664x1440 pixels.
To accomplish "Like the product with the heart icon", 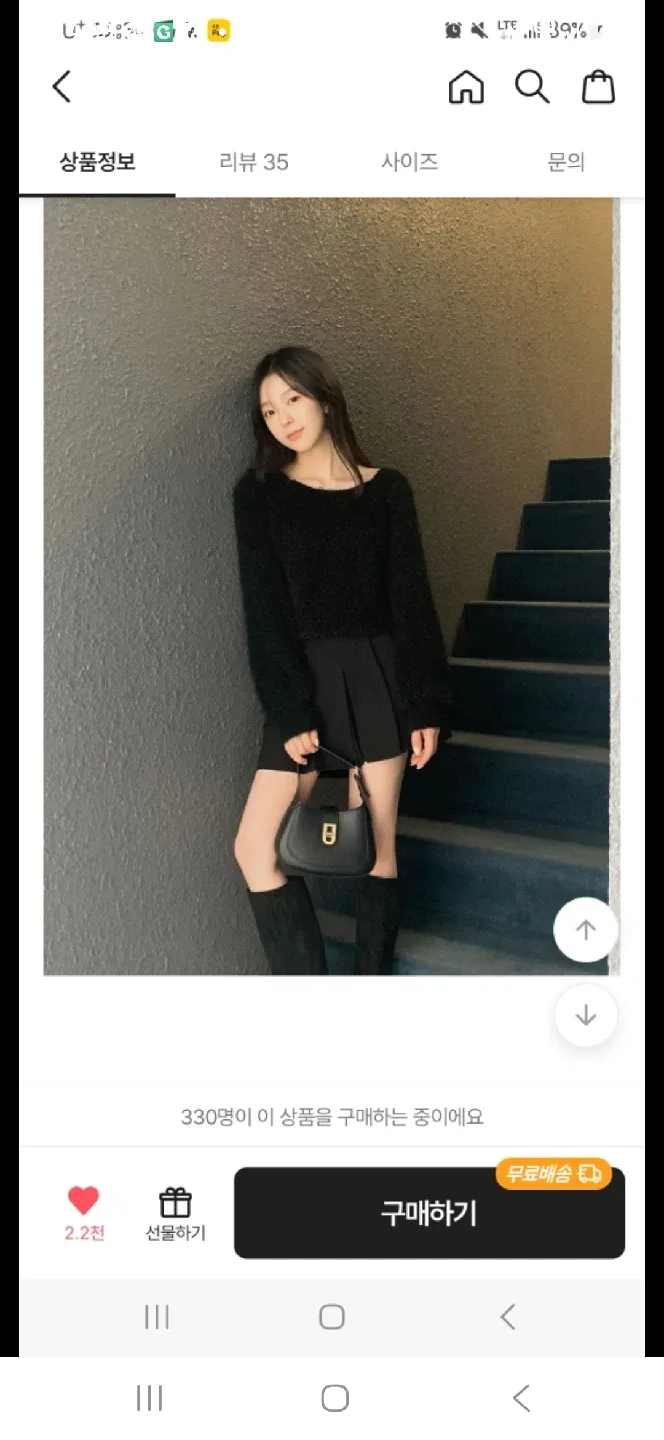I will click(84, 1201).
